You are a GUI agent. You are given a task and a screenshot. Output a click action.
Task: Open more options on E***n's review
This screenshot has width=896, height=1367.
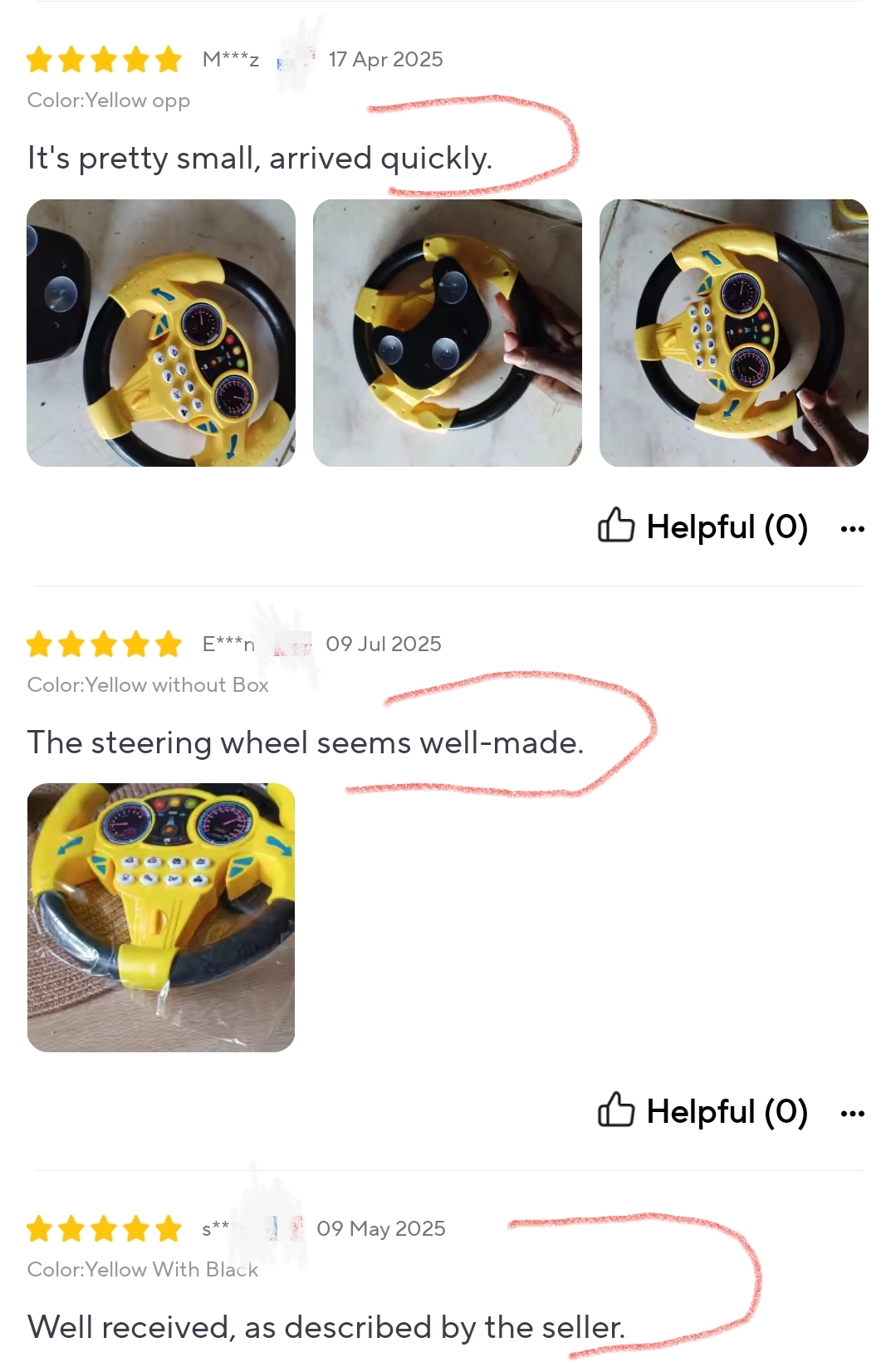852,1113
